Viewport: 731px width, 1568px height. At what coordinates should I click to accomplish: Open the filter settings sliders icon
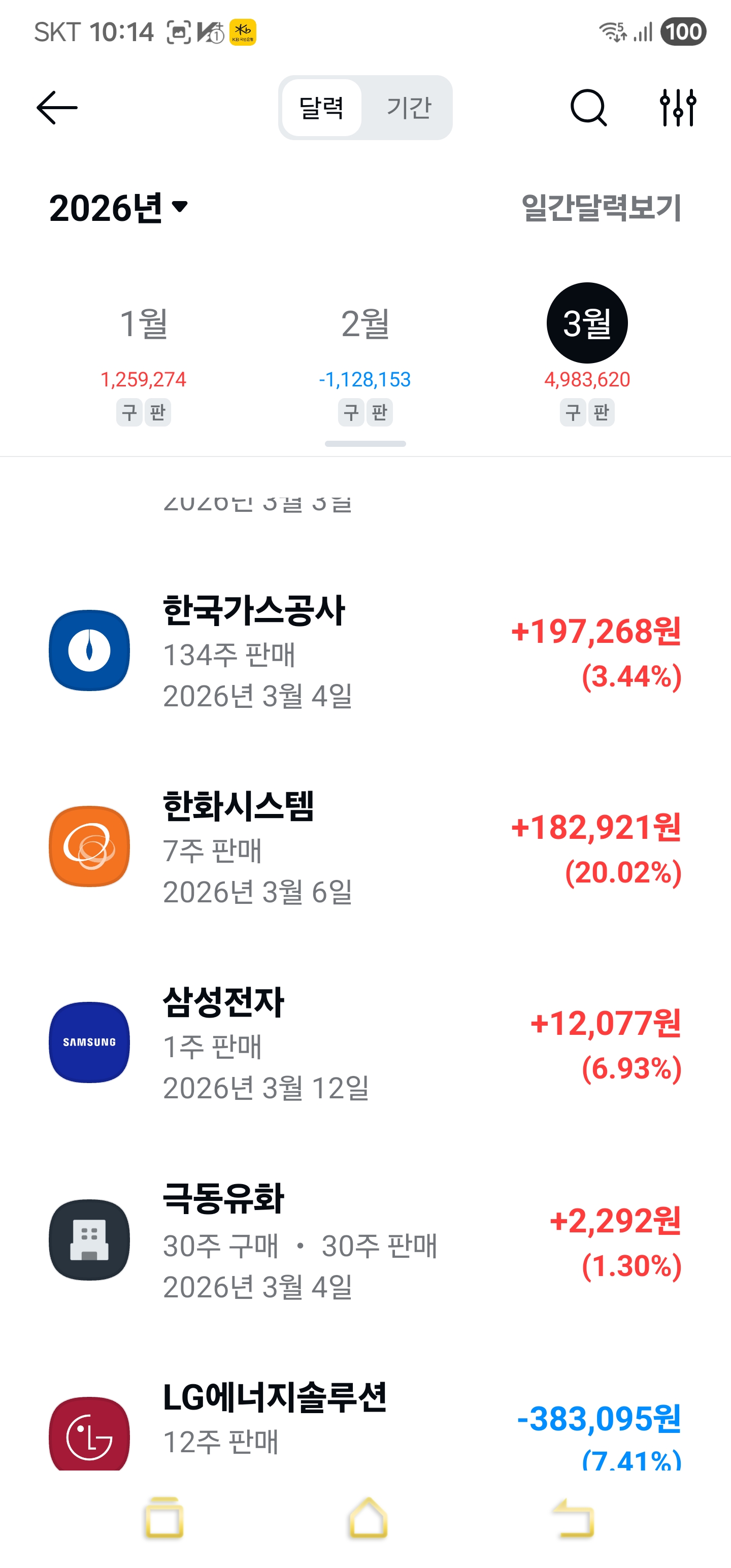coord(677,108)
